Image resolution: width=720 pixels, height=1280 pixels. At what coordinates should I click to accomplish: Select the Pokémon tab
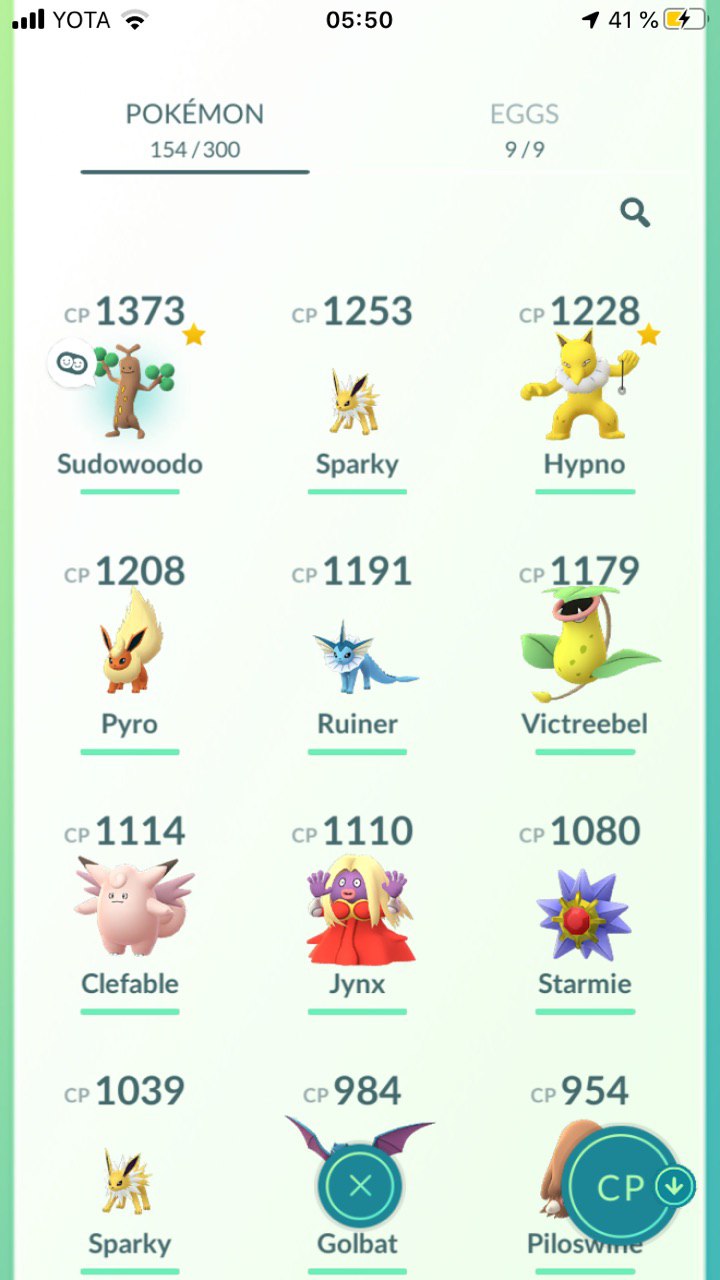point(194,130)
